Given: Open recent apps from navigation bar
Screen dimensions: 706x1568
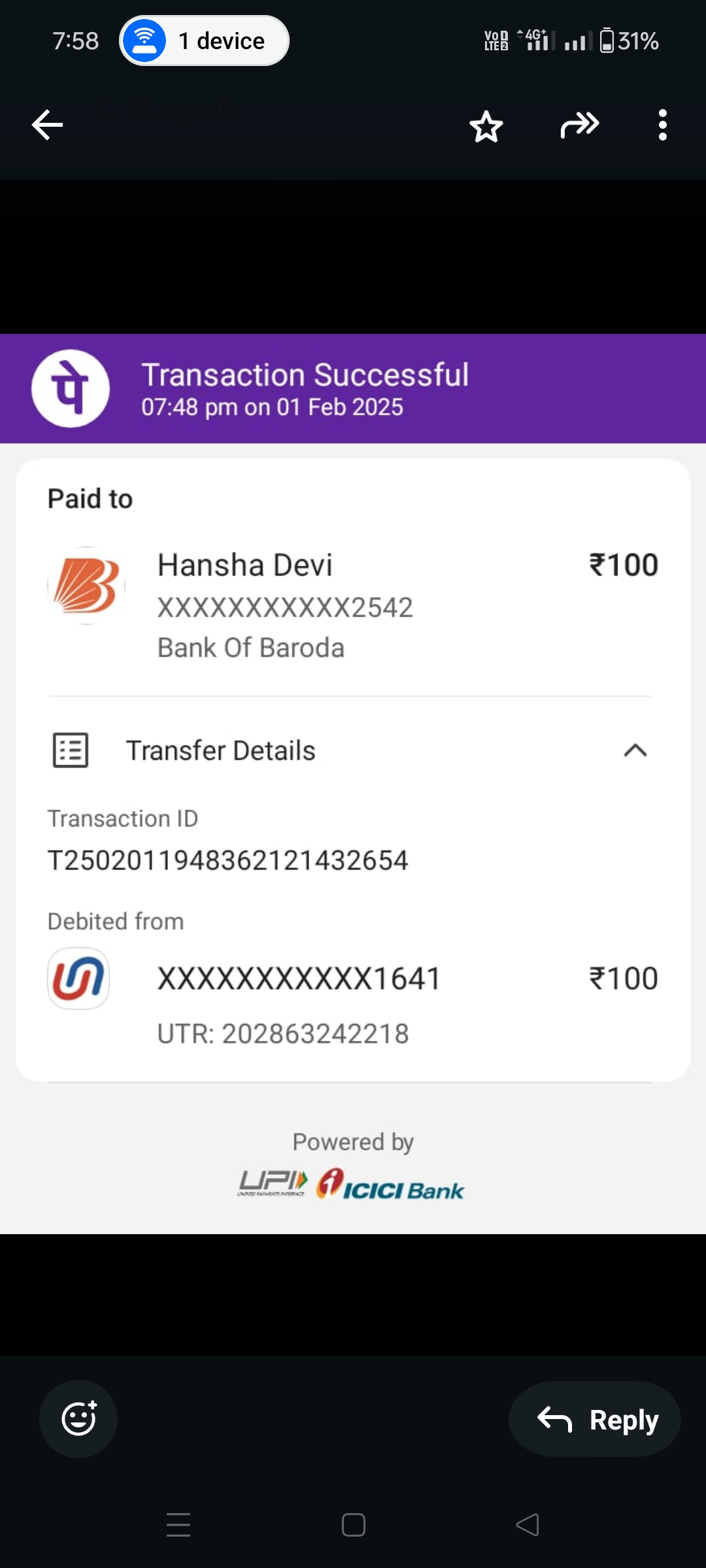Looking at the screenshot, I should (x=178, y=1525).
